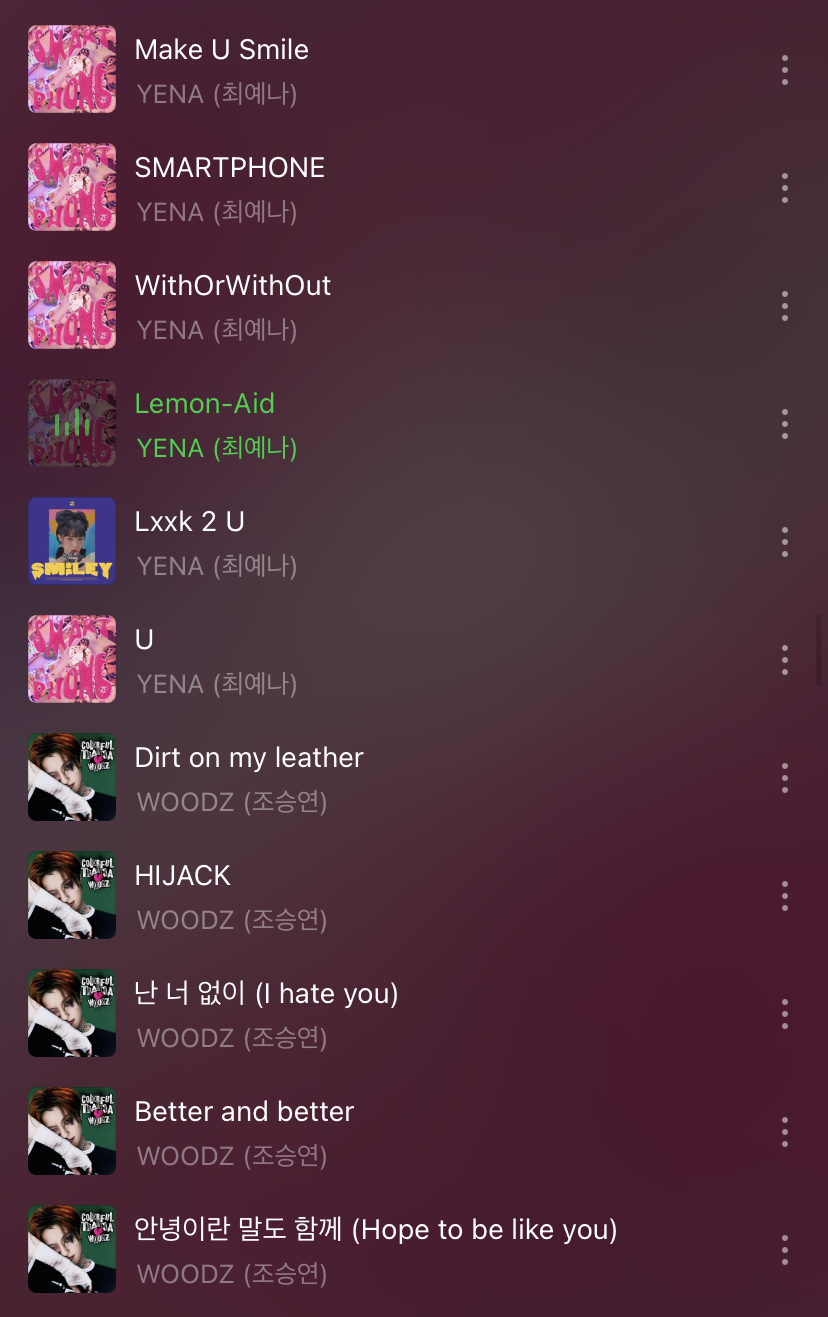Open options for Dirt on my leather
This screenshot has height=1317, width=828.
(785, 778)
